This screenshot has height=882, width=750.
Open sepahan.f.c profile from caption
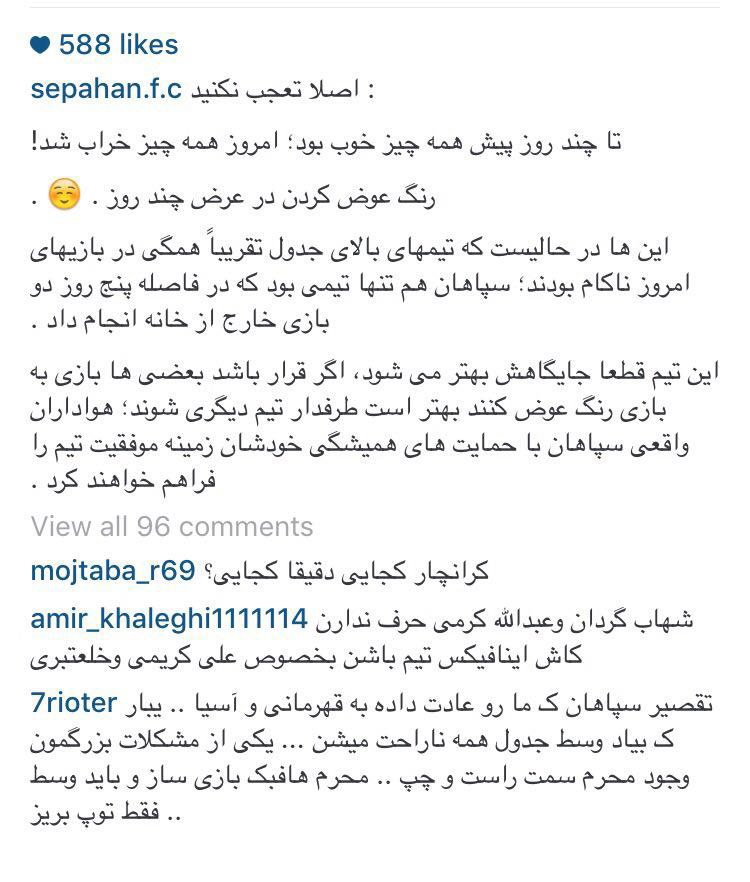tap(106, 89)
